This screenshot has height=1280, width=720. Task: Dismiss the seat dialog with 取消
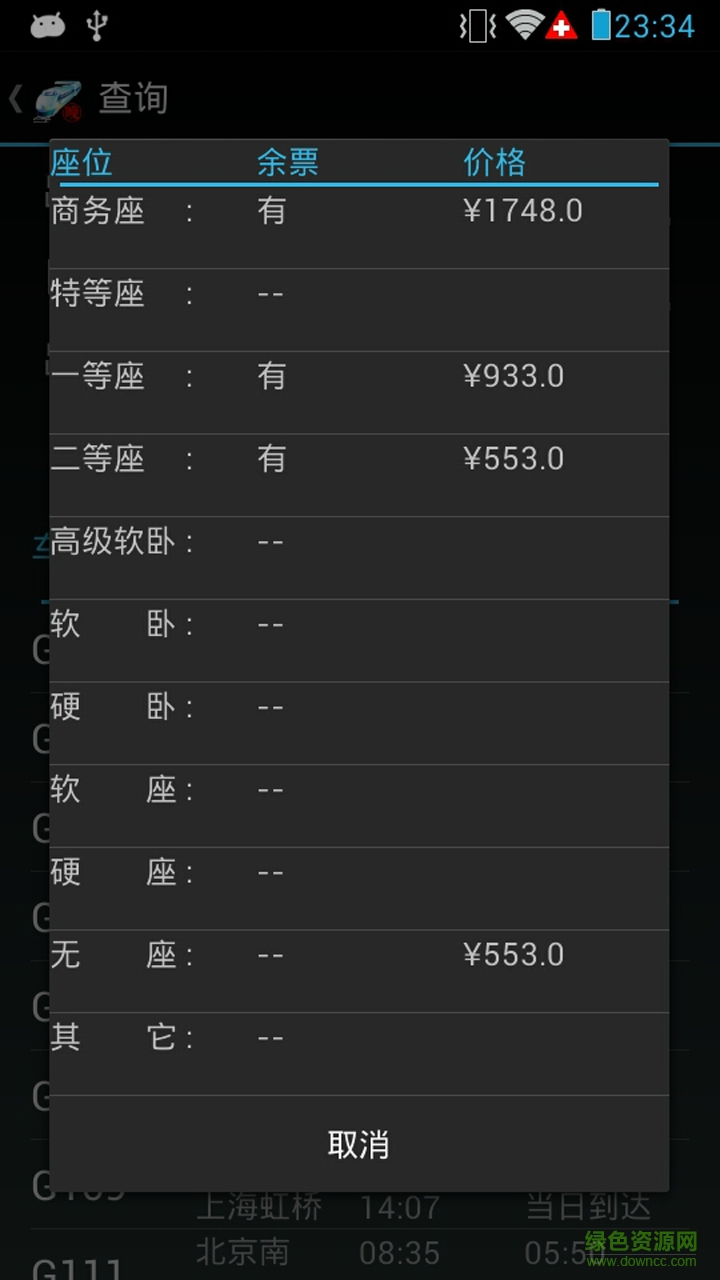(x=358, y=1144)
